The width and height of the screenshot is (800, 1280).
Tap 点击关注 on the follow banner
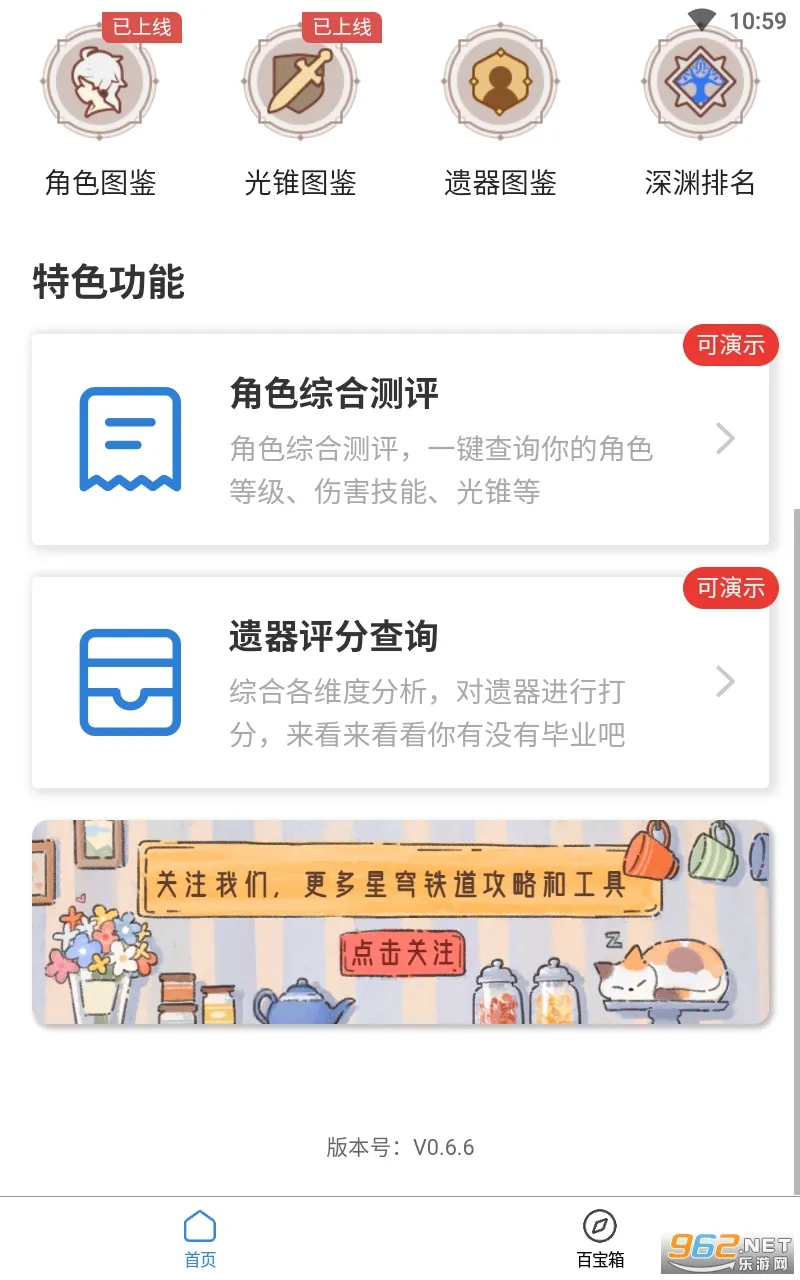(x=403, y=953)
